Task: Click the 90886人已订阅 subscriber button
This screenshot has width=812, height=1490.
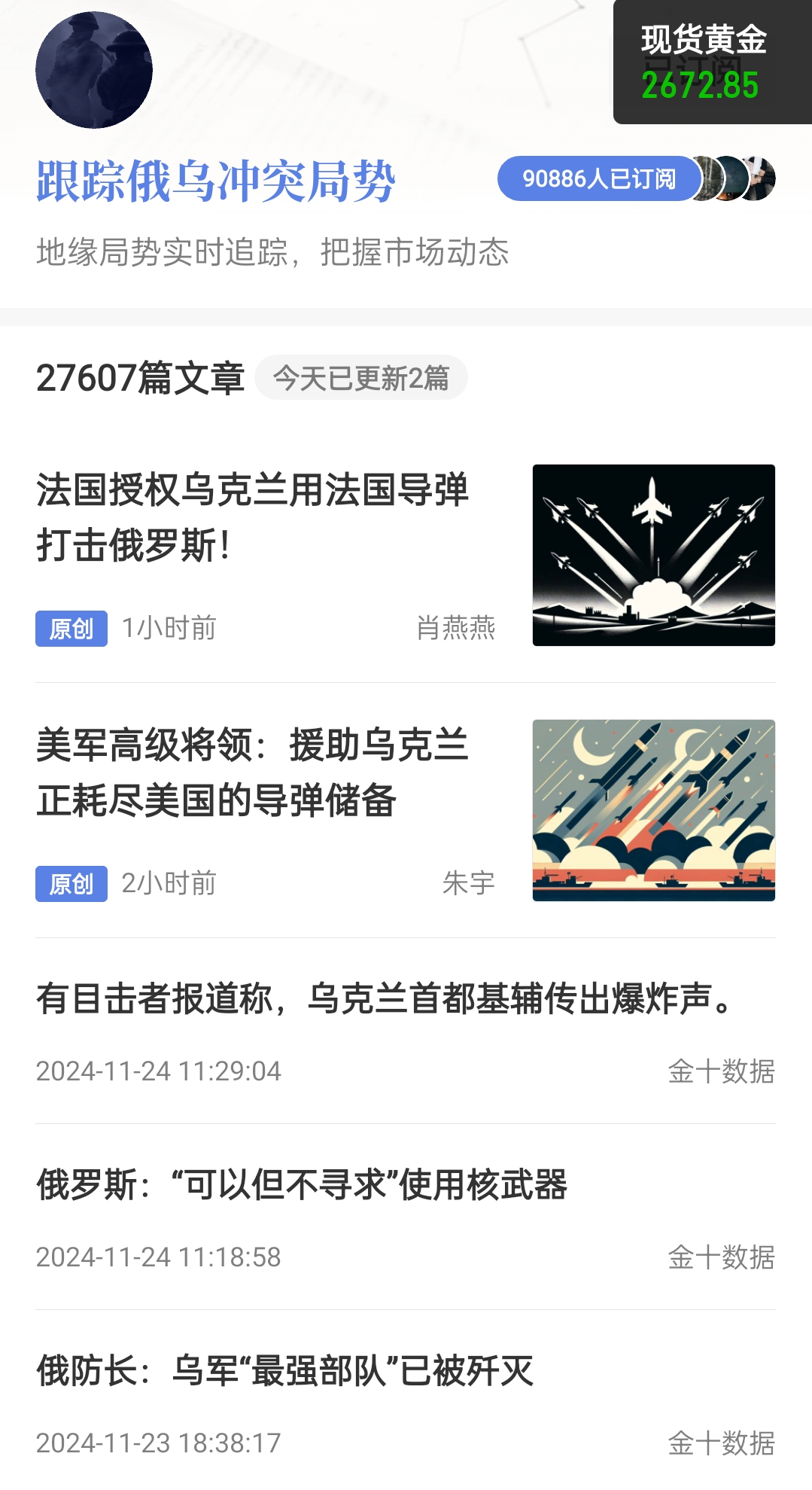Action: click(600, 178)
